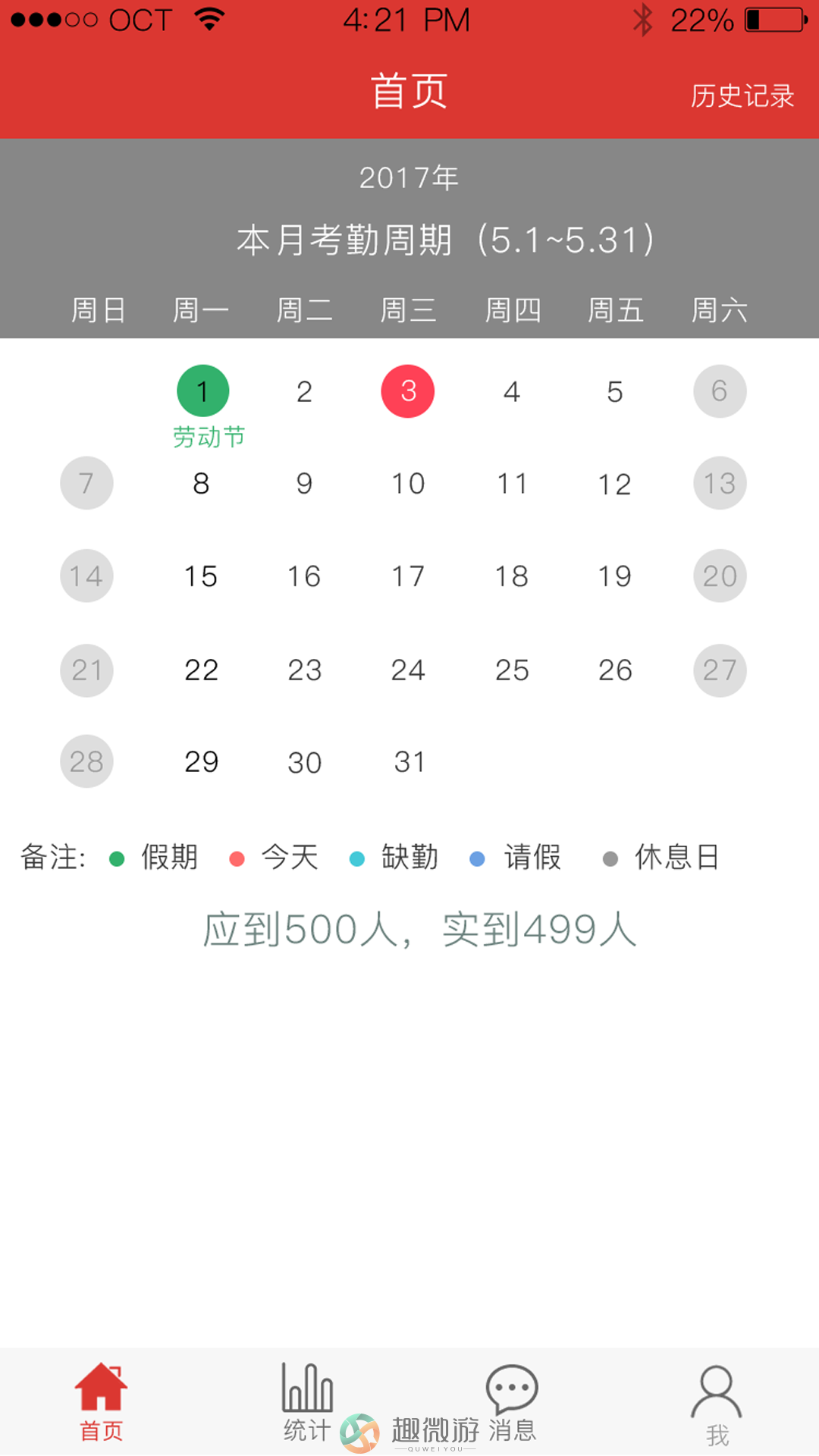
Task: Select date 10 in calendar
Action: click(x=408, y=484)
